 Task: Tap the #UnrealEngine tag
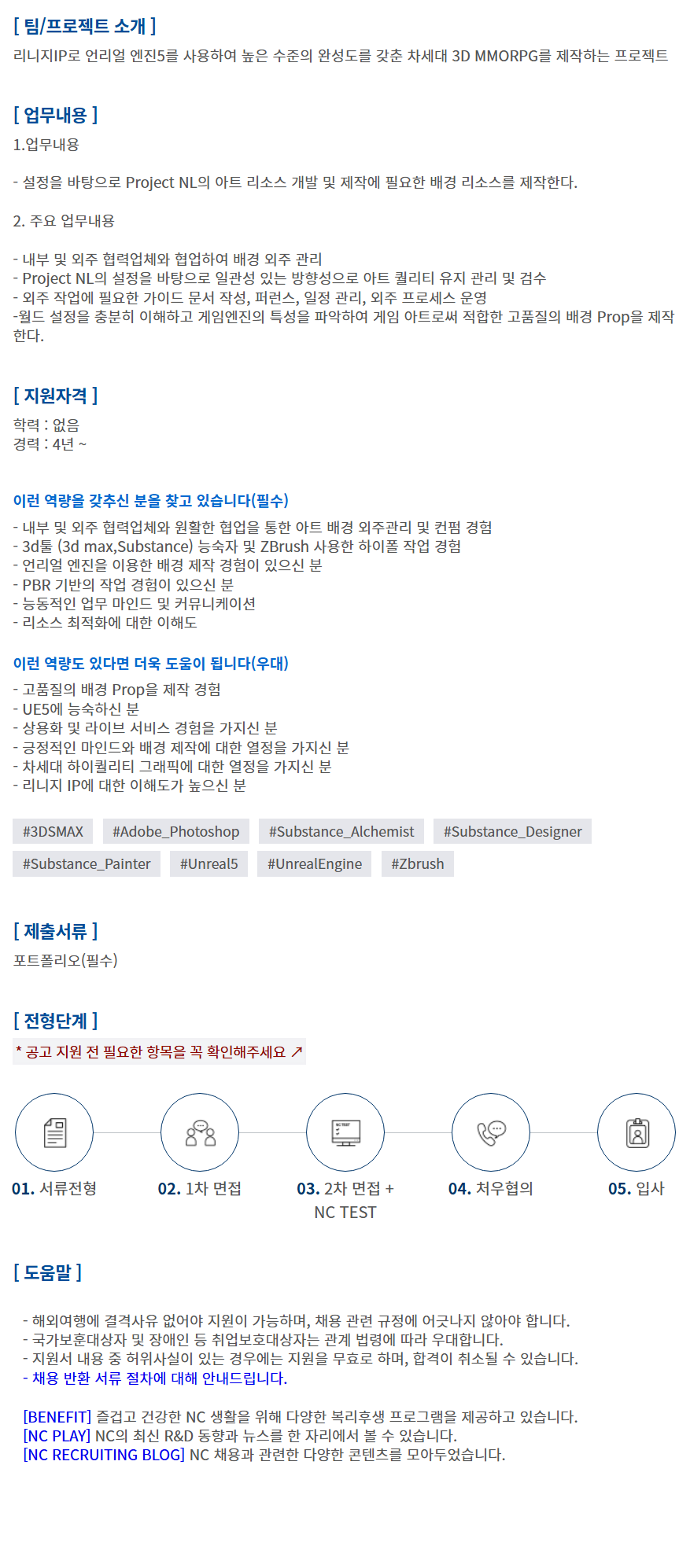(x=315, y=863)
